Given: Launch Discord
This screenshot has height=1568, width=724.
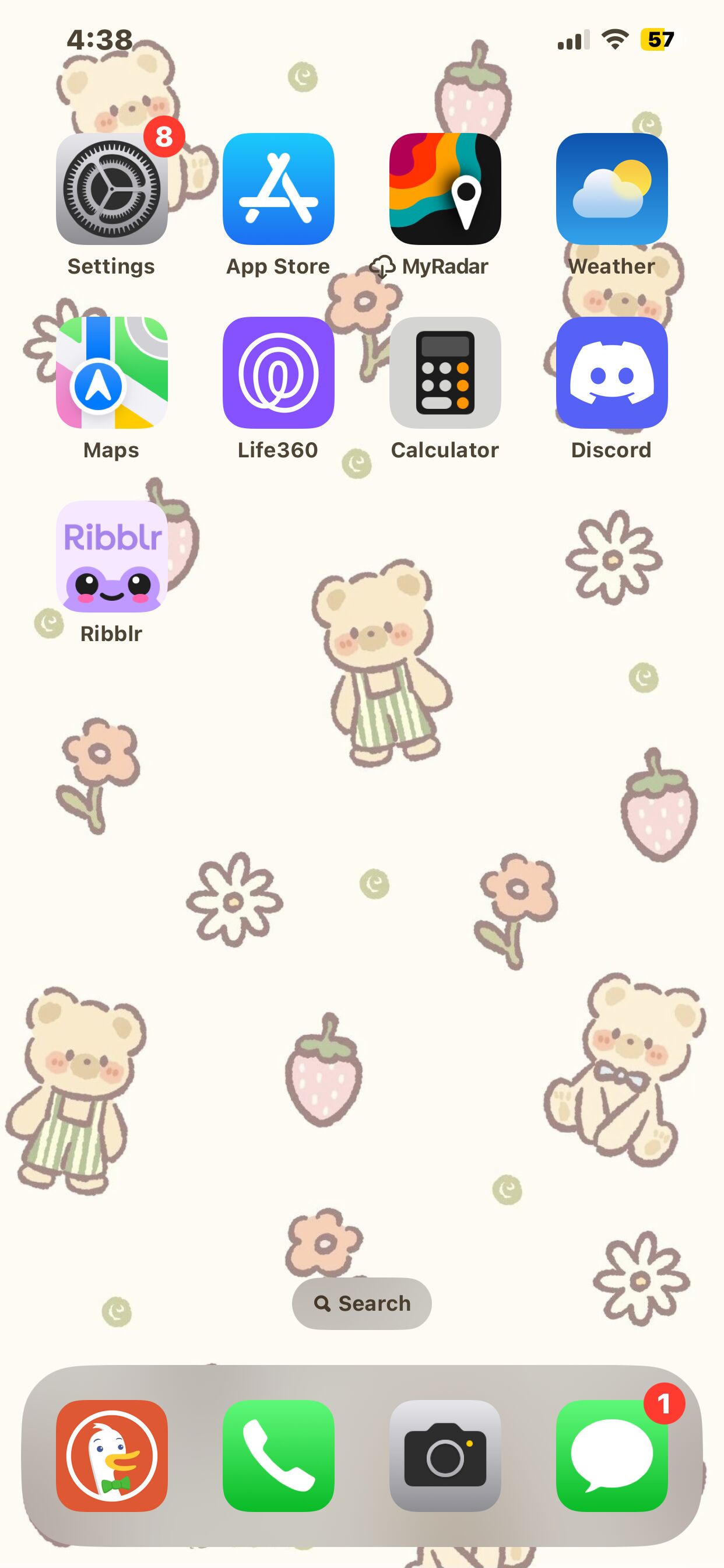Looking at the screenshot, I should 611,373.
